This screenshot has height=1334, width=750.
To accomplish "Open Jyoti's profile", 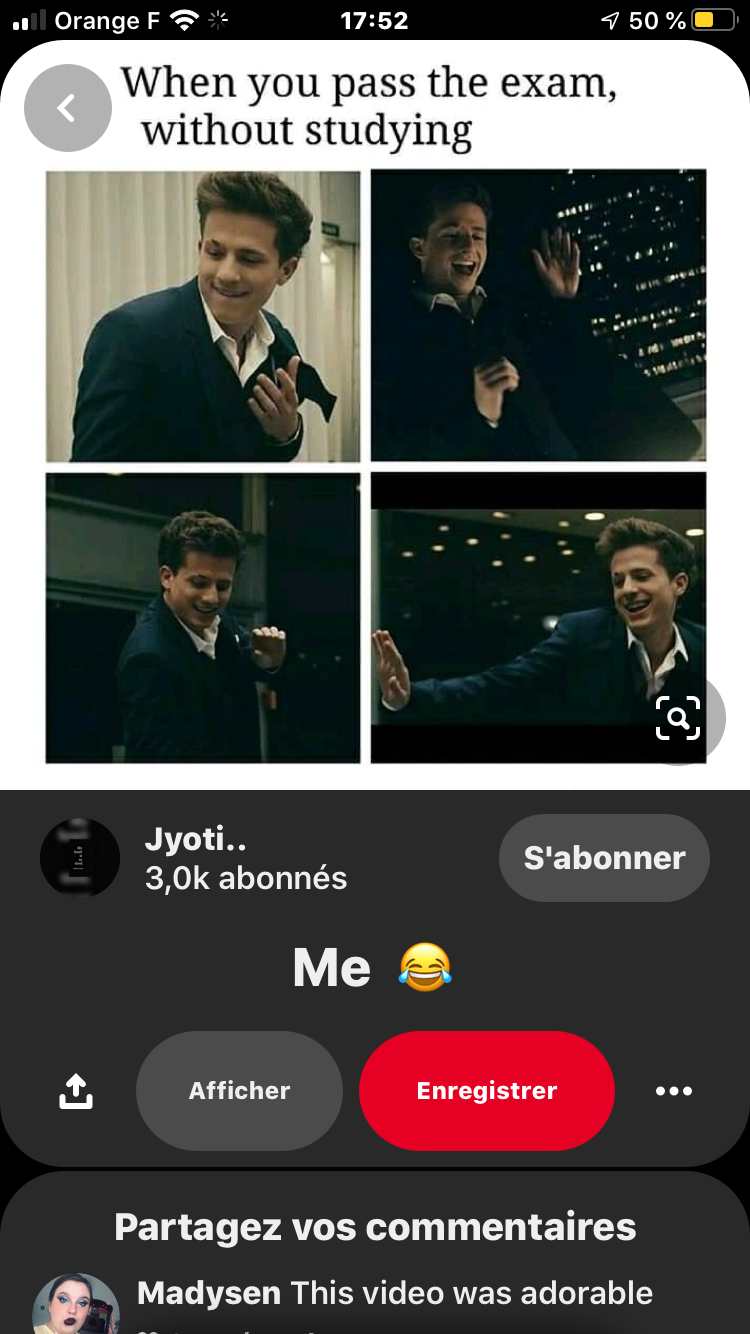I will (x=80, y=857).
